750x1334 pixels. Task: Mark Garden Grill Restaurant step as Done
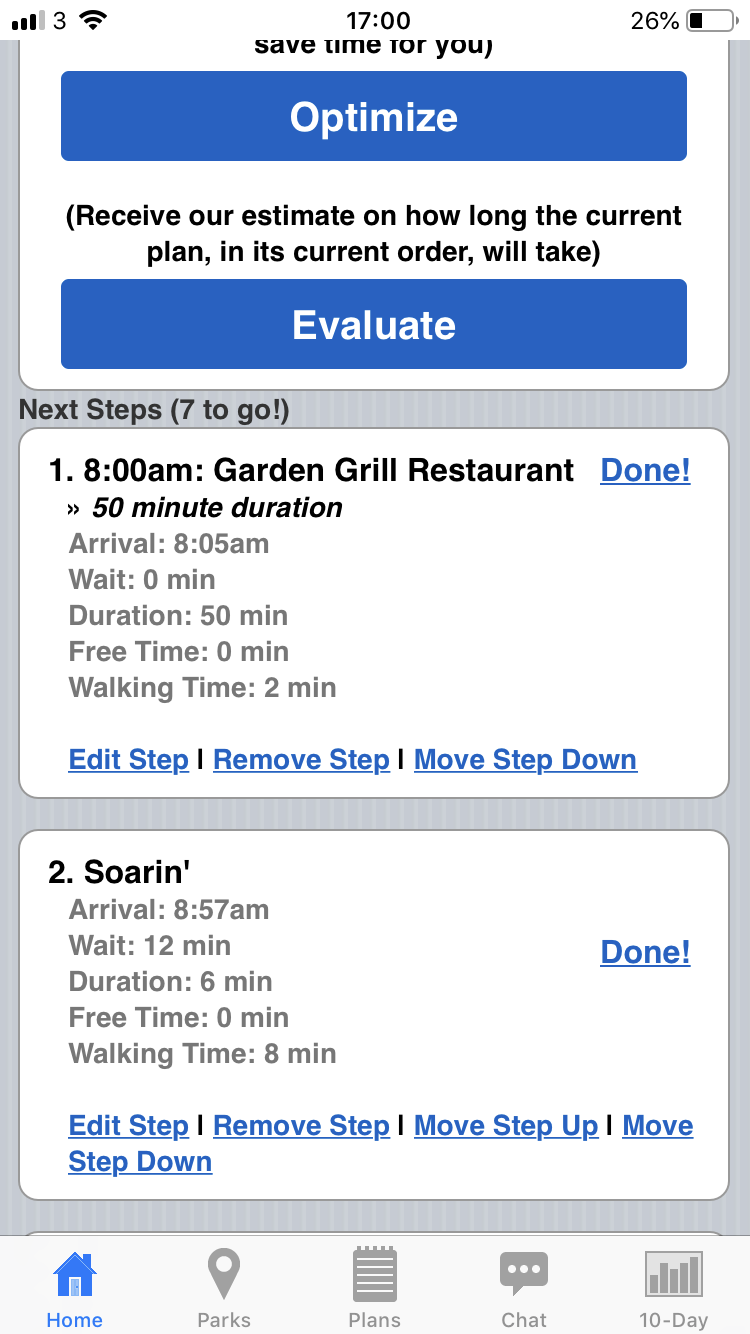[x=645, y=470]
